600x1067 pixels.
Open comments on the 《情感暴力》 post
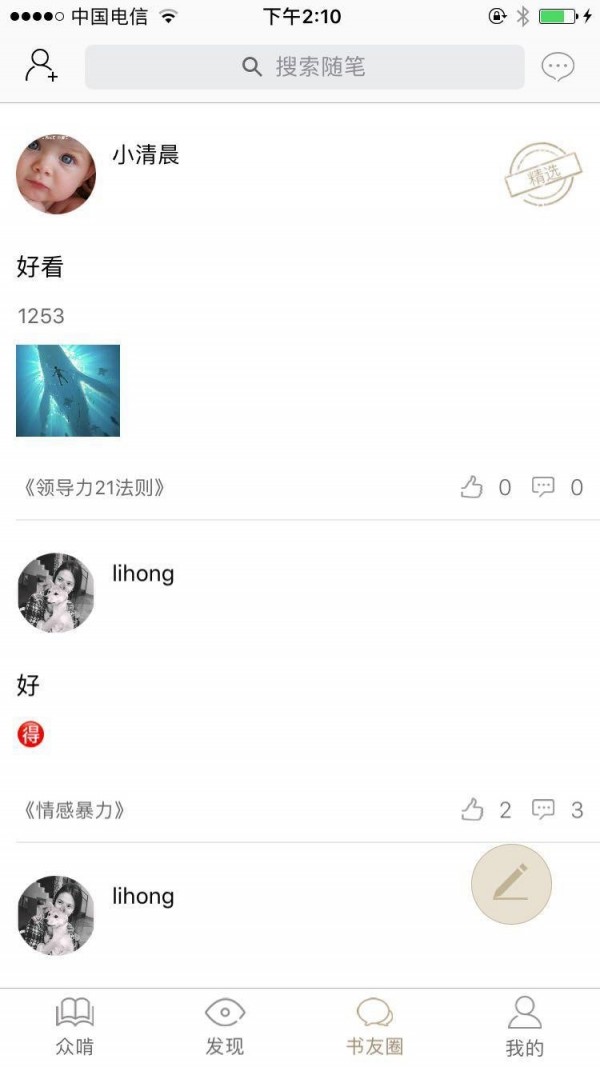point(544,810)
